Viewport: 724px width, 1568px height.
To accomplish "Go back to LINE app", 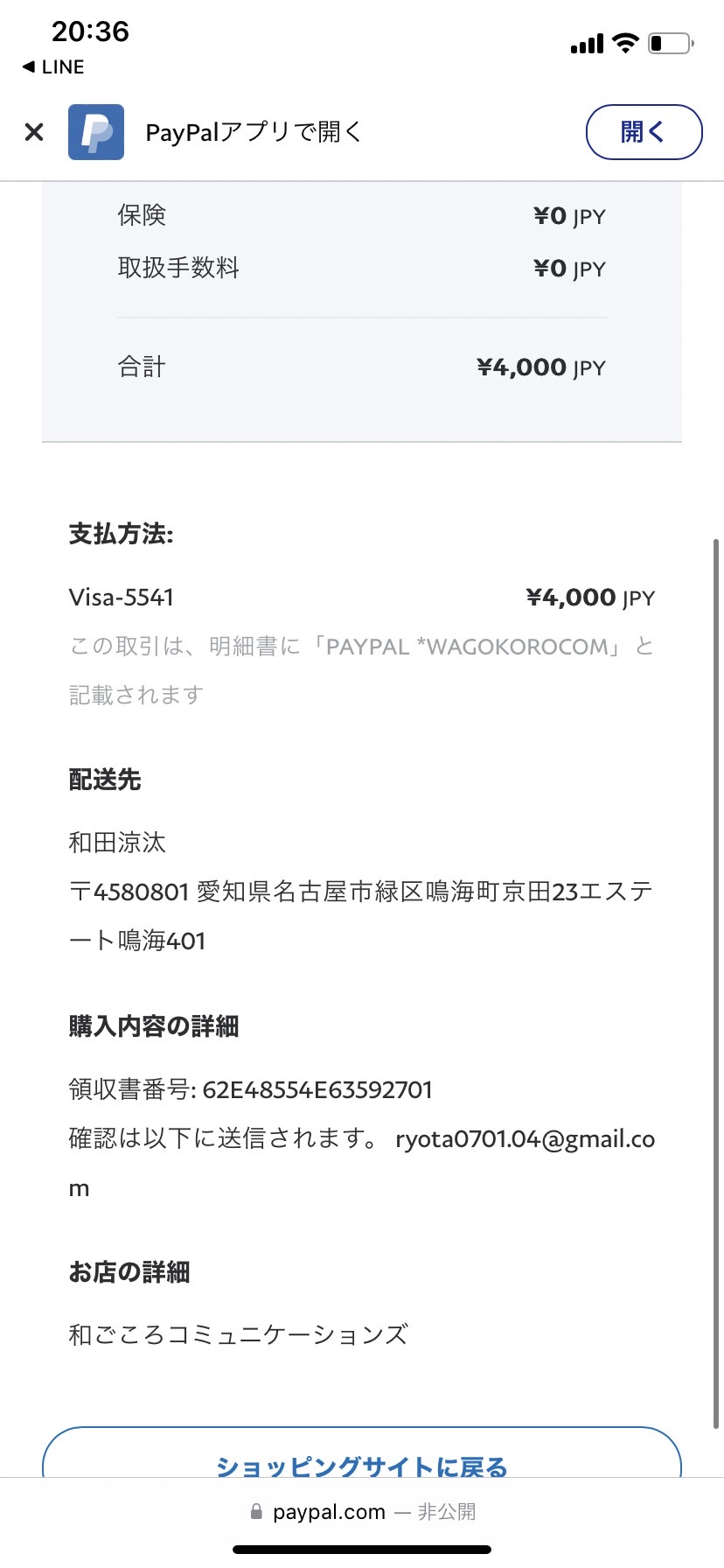I will [52, 67].
